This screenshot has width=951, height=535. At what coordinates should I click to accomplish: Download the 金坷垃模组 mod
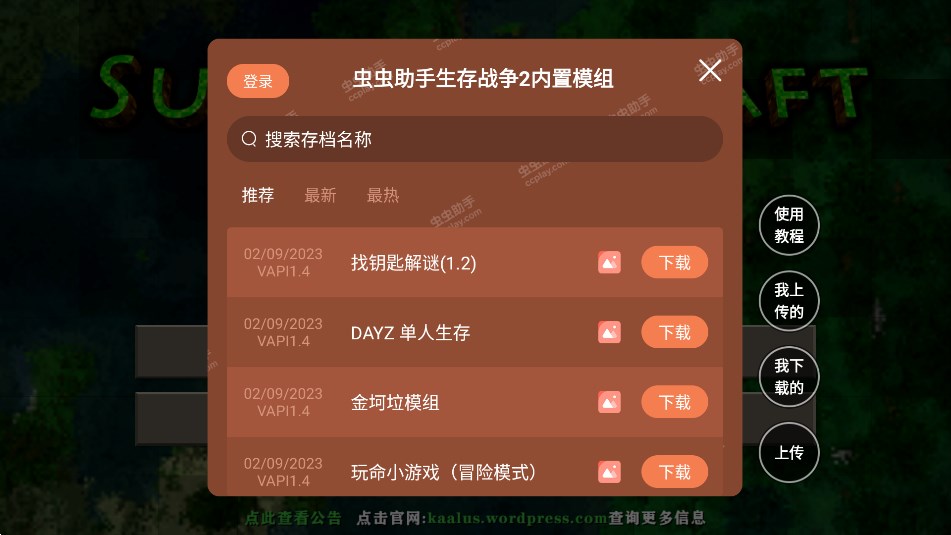[x=674, y=402]
